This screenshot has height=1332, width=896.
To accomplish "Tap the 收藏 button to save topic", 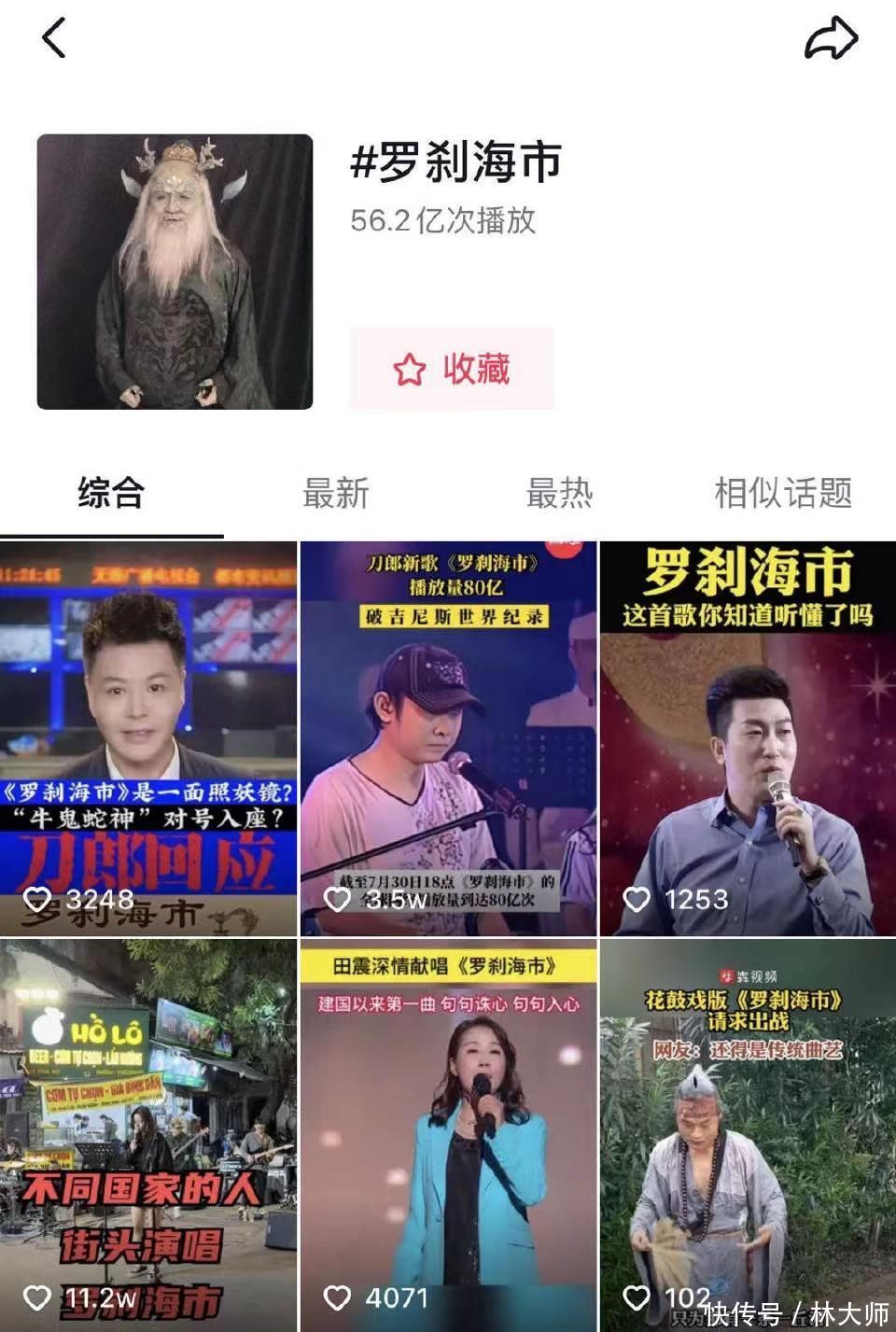I will (x=452, y=369).
